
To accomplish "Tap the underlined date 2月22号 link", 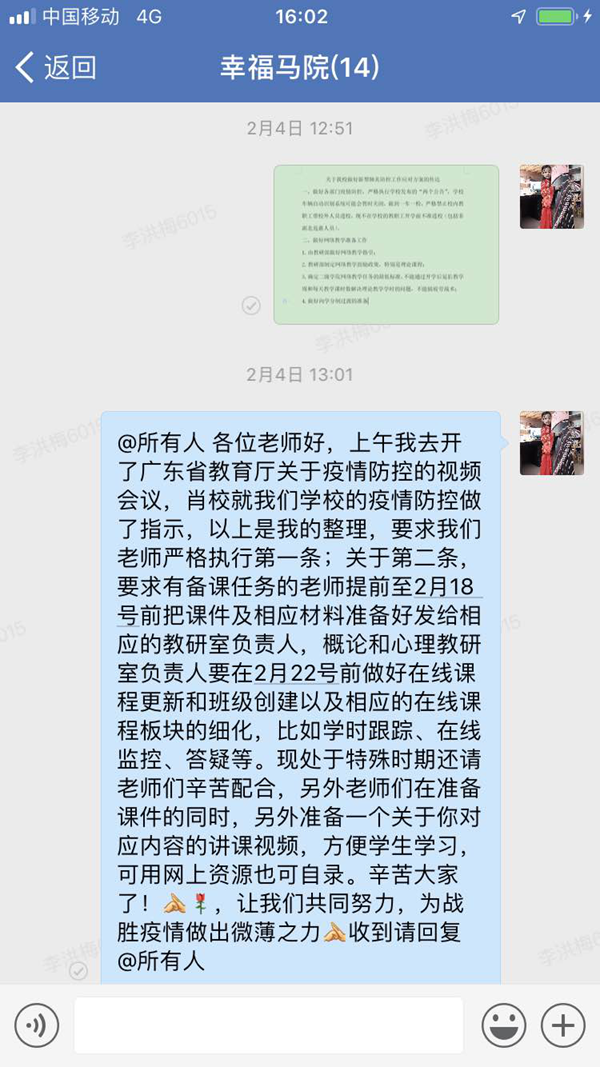I will 296,672.
